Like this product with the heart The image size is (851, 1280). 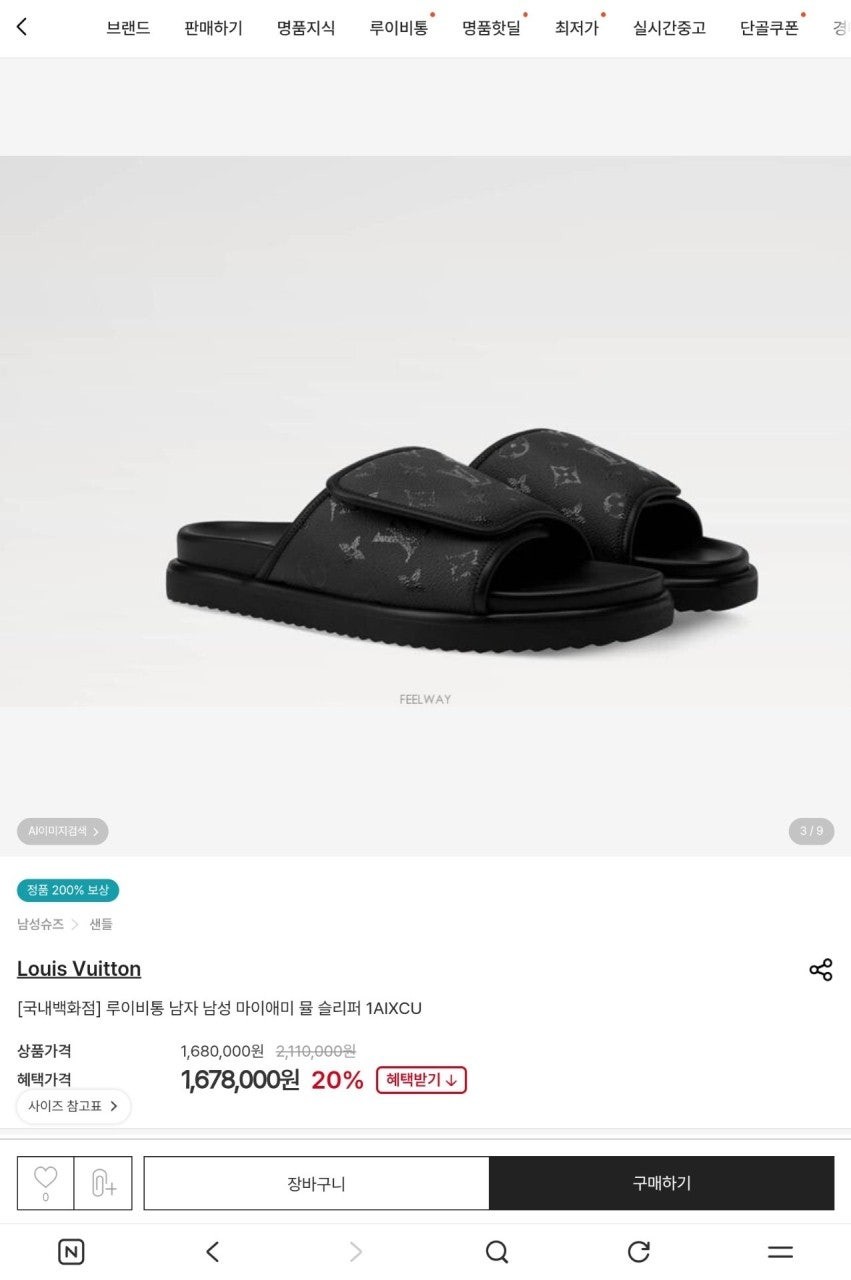[45, 1182]
